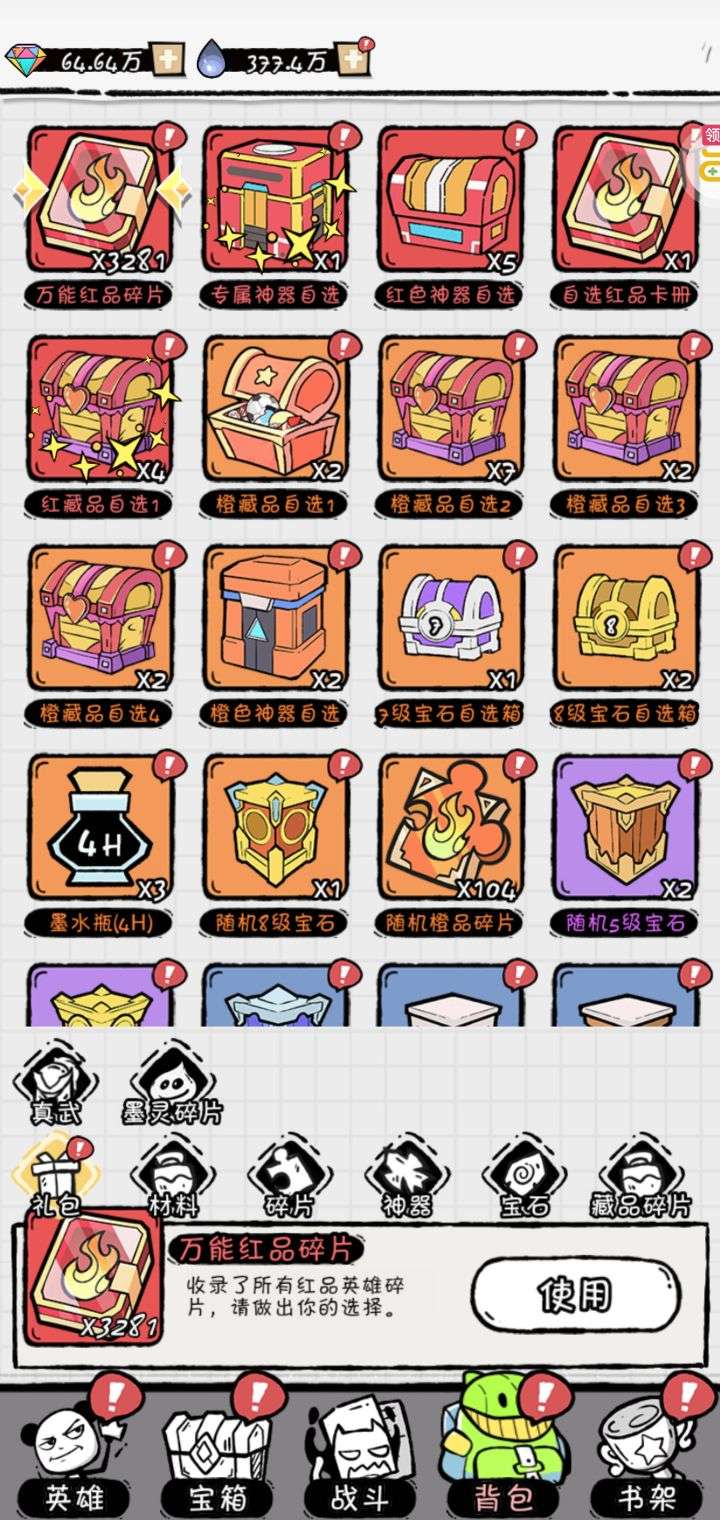Viewport: 720px width, 1520px height.
Task: Open the 宝石 category
Action: [523, 1180]
